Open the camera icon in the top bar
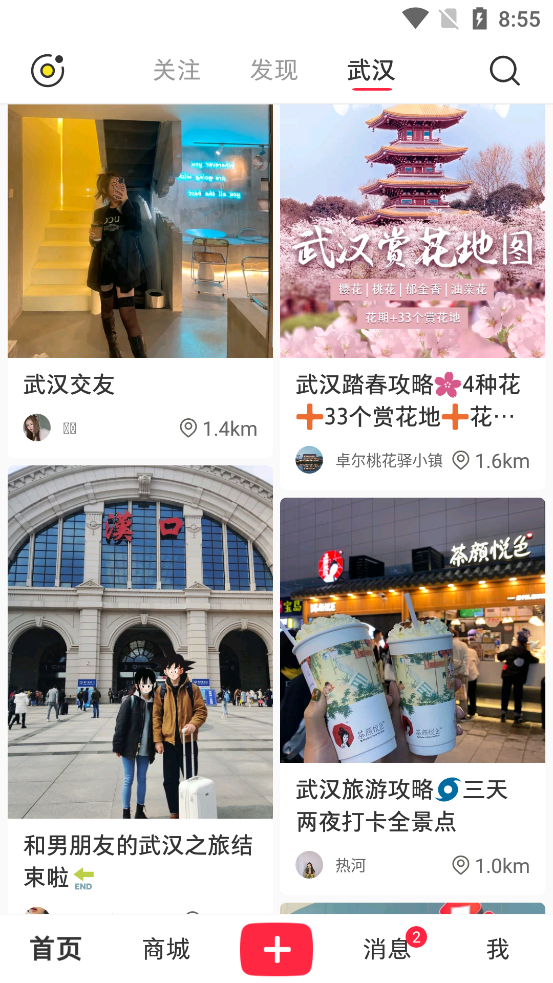The height and width of the screenshot is (983, 553). coord(48,70)
